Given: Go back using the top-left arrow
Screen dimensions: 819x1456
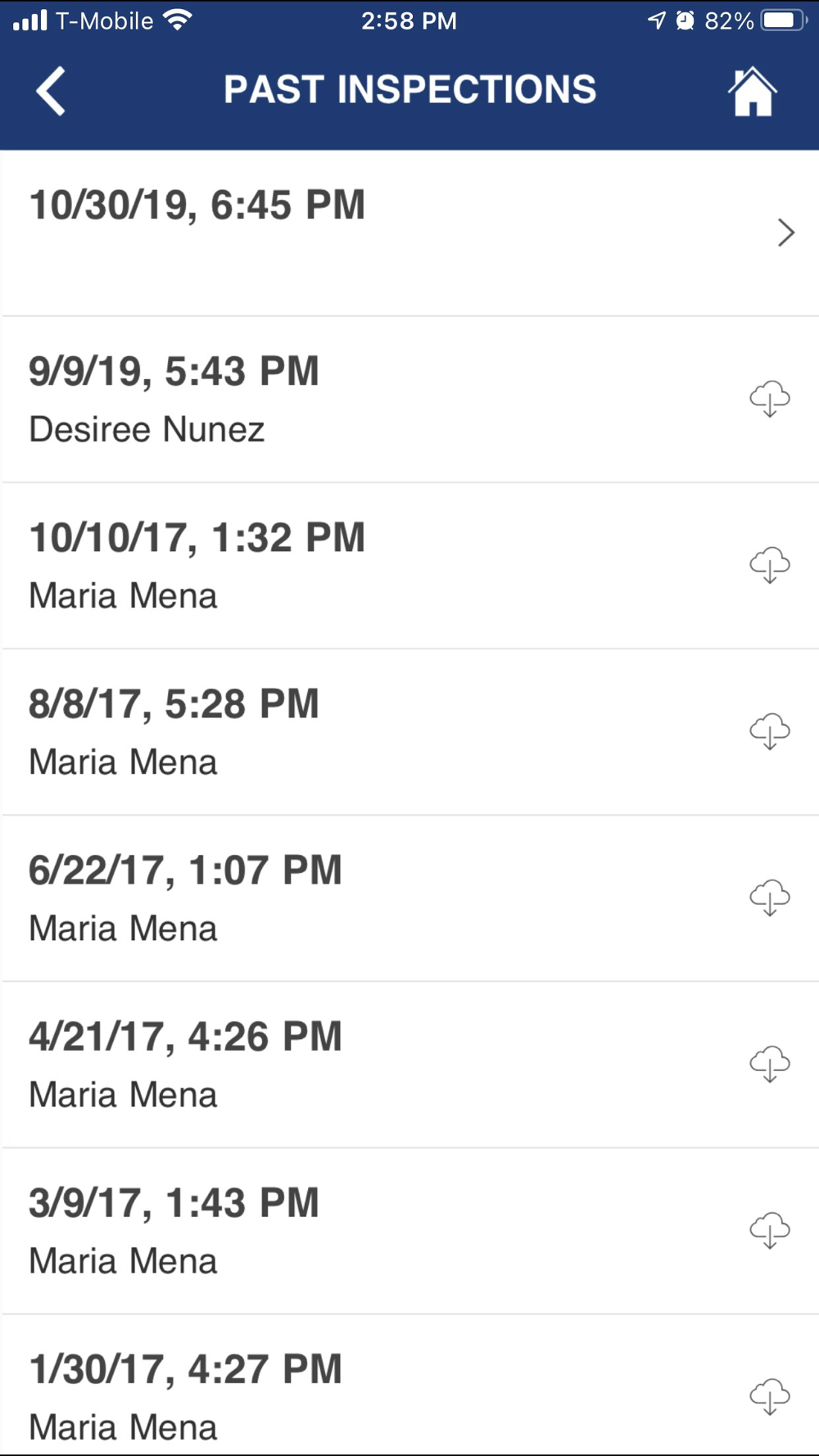Looking at the screenshot, I should click(51, 91).
